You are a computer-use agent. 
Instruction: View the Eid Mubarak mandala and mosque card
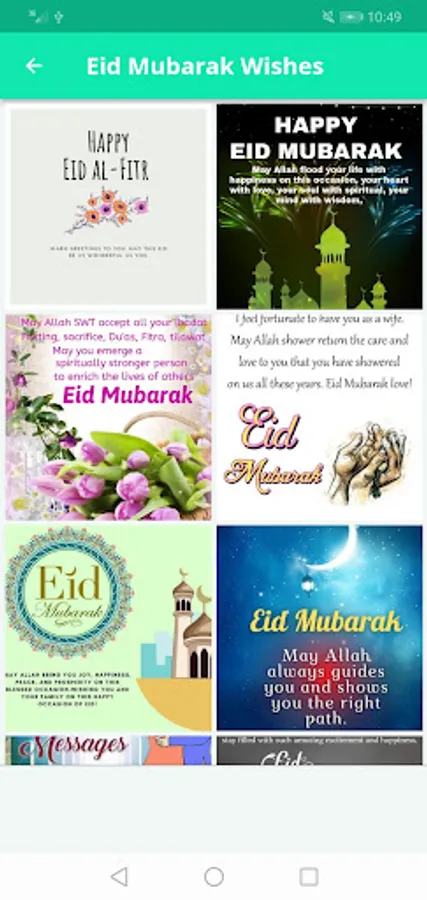coord(108,628)
